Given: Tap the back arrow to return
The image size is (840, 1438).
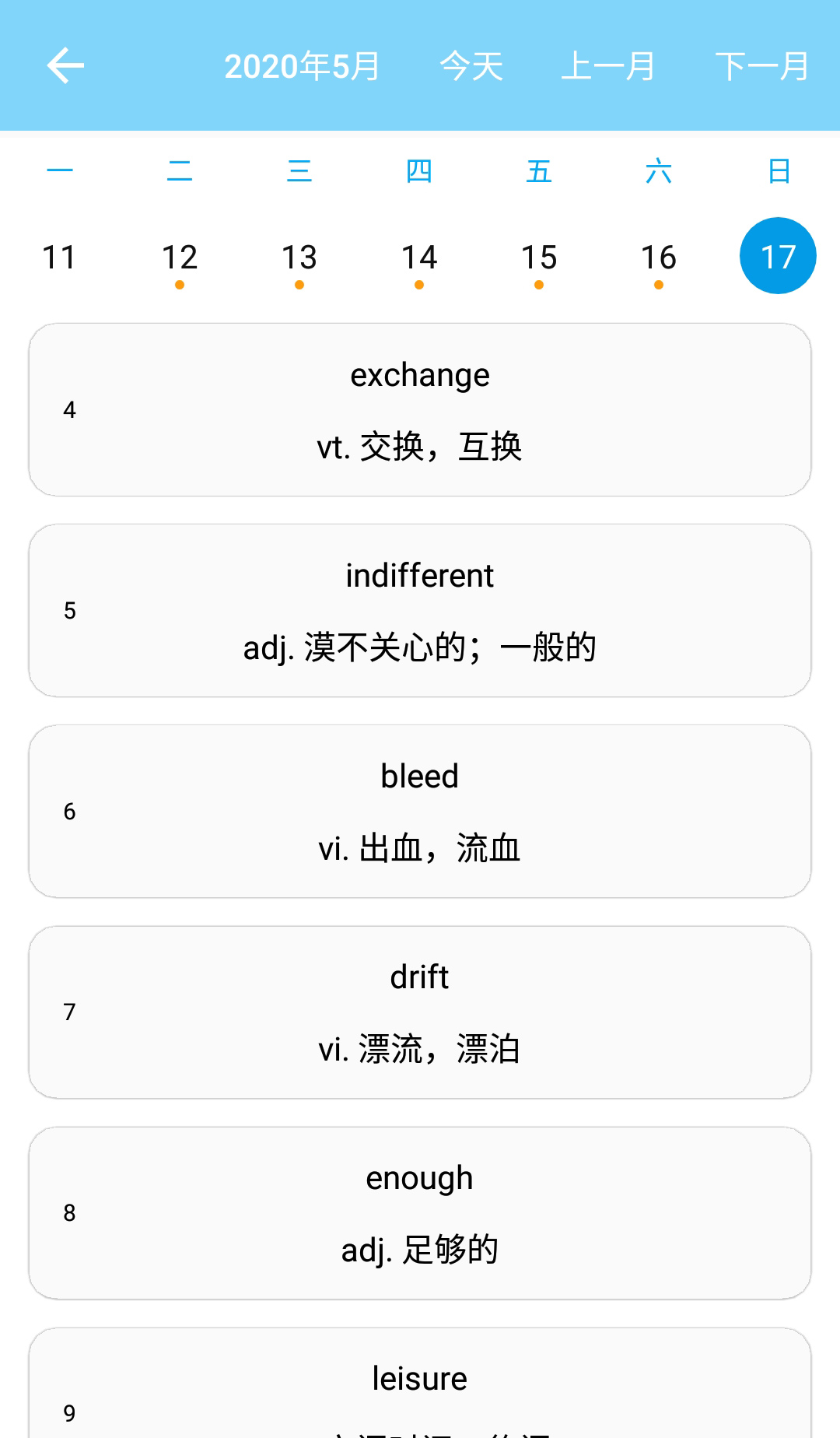Looking at the screenshot, I should 65,65.
